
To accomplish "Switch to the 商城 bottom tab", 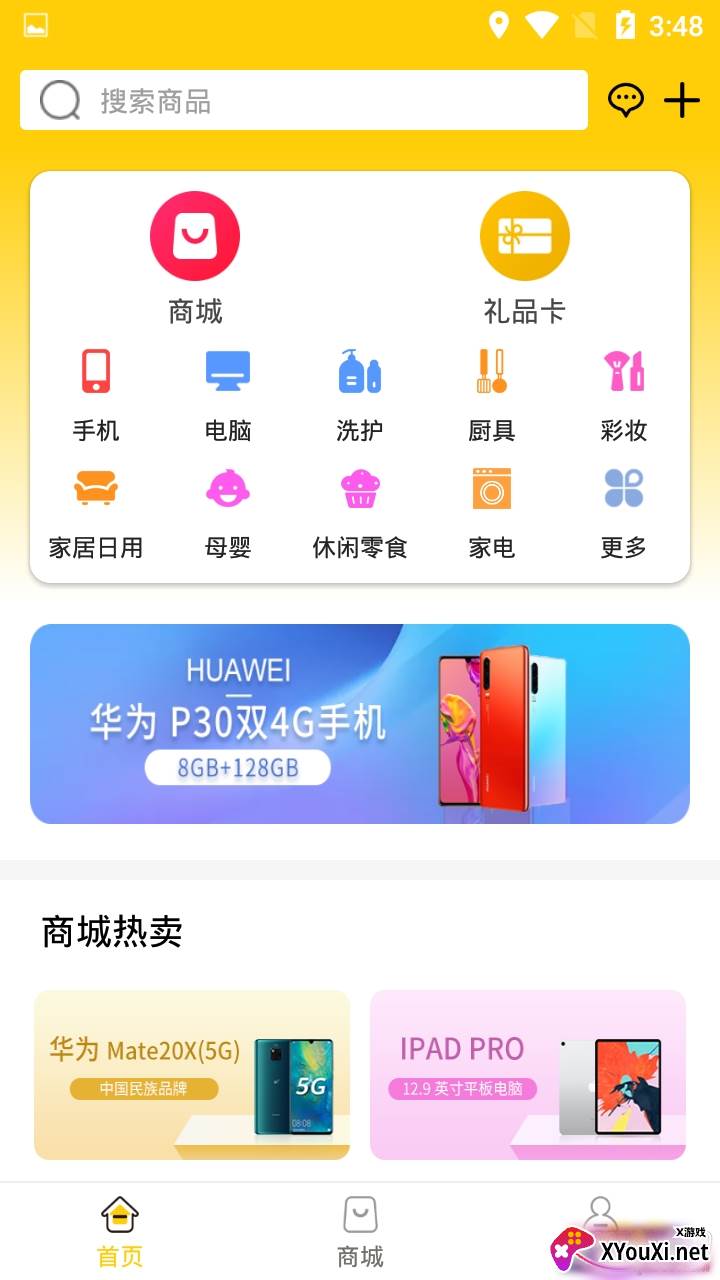I will (360, 1232).
